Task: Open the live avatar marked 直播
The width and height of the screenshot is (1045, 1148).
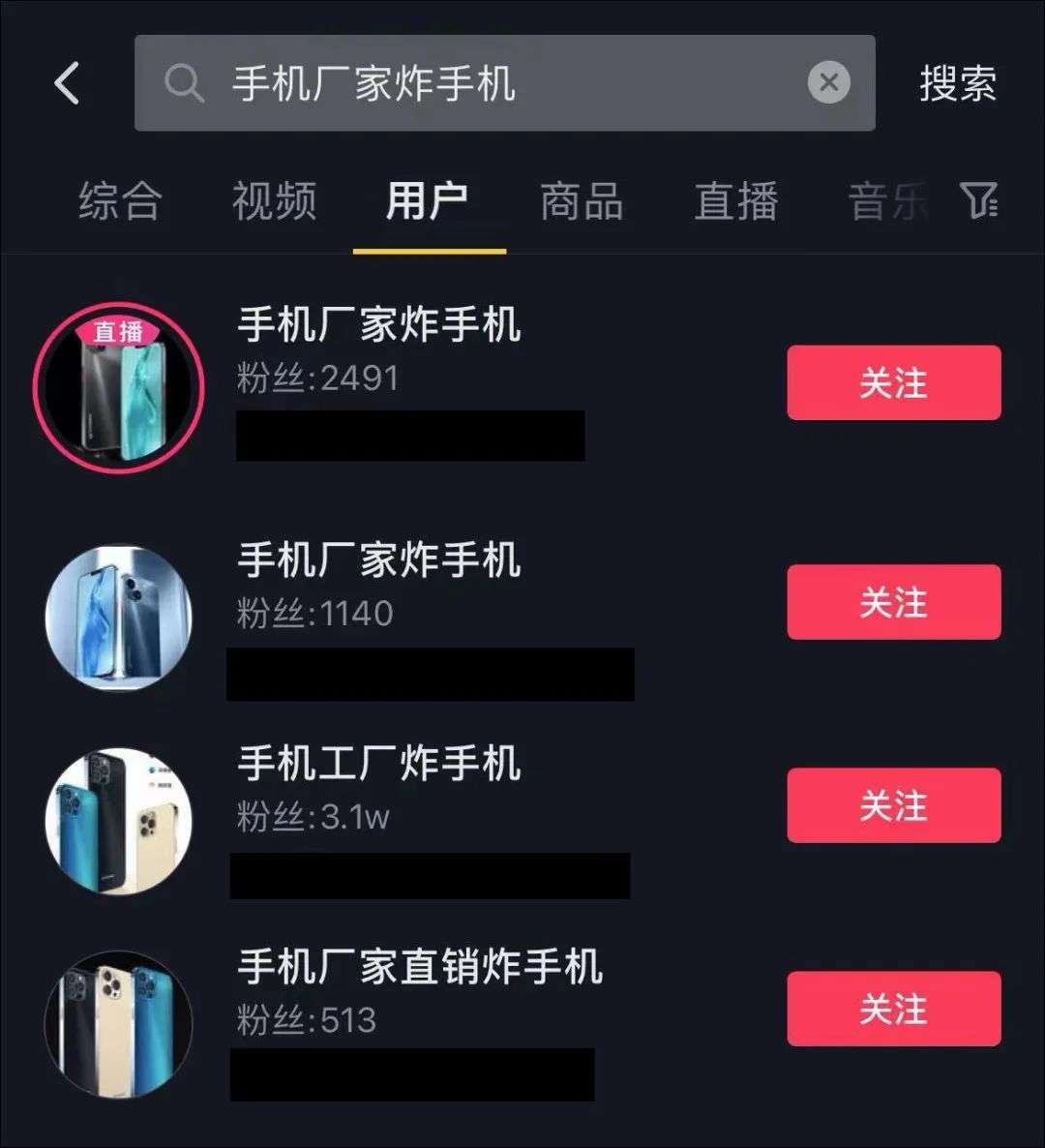Action: (x=118, y=387)
